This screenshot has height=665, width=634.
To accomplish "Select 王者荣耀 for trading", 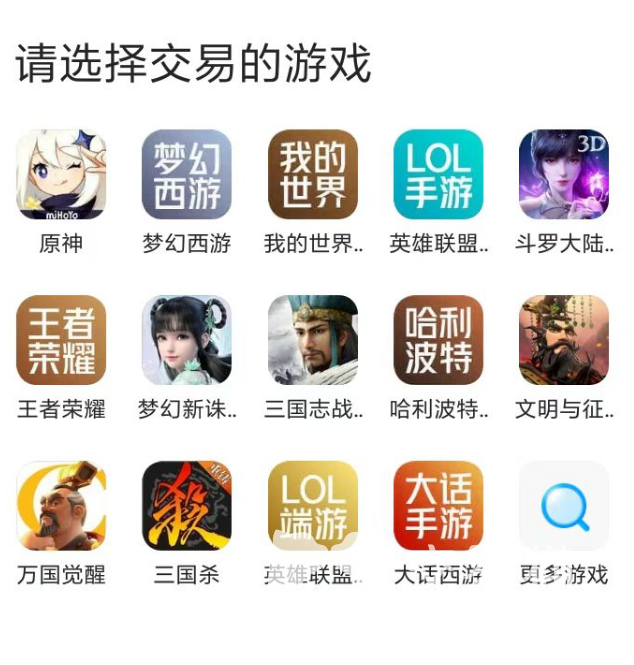I will [x=61, y=340].
